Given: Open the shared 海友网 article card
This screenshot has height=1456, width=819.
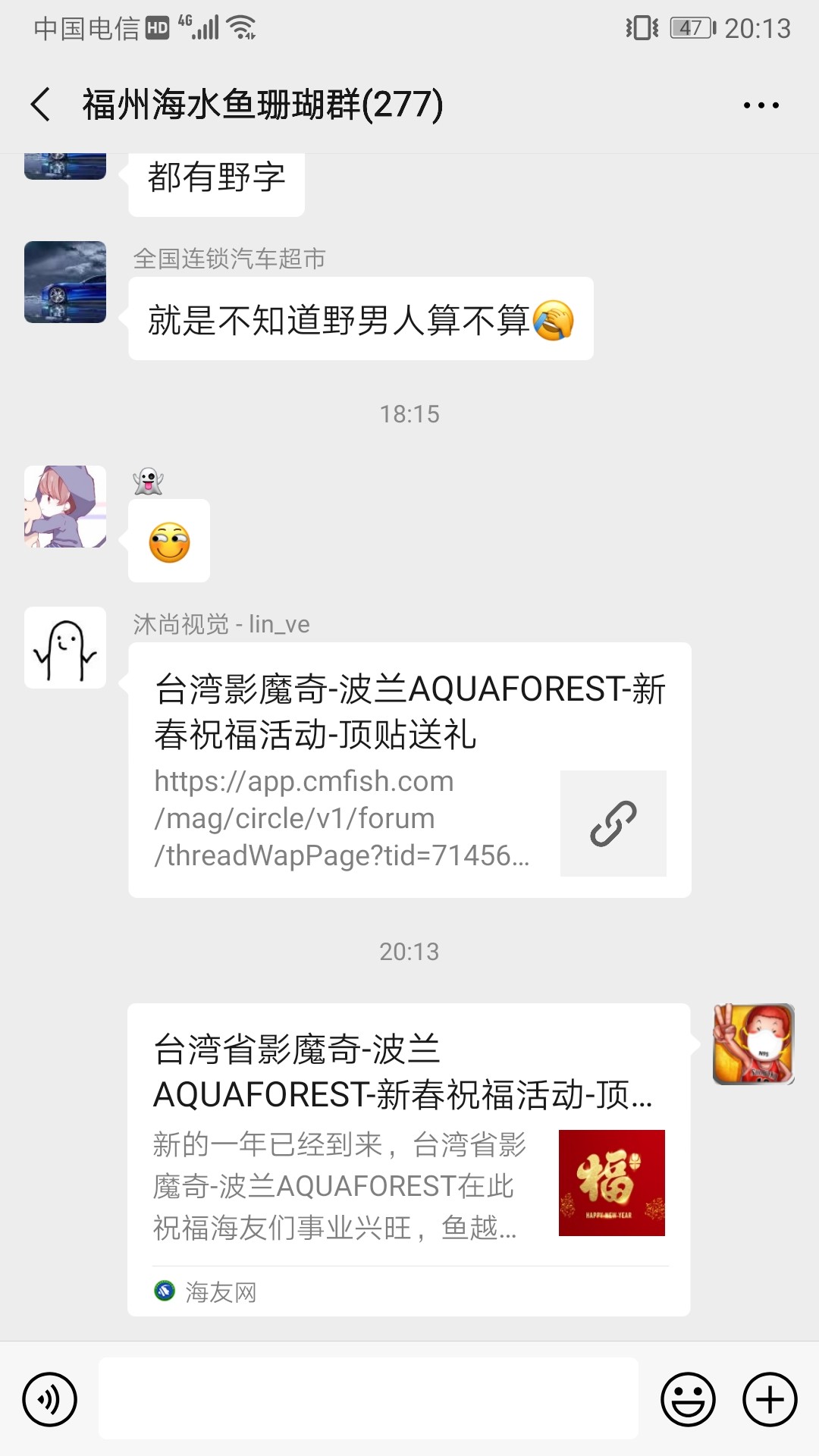Looking at the screenshot, I should click(x=409, y=1159).
